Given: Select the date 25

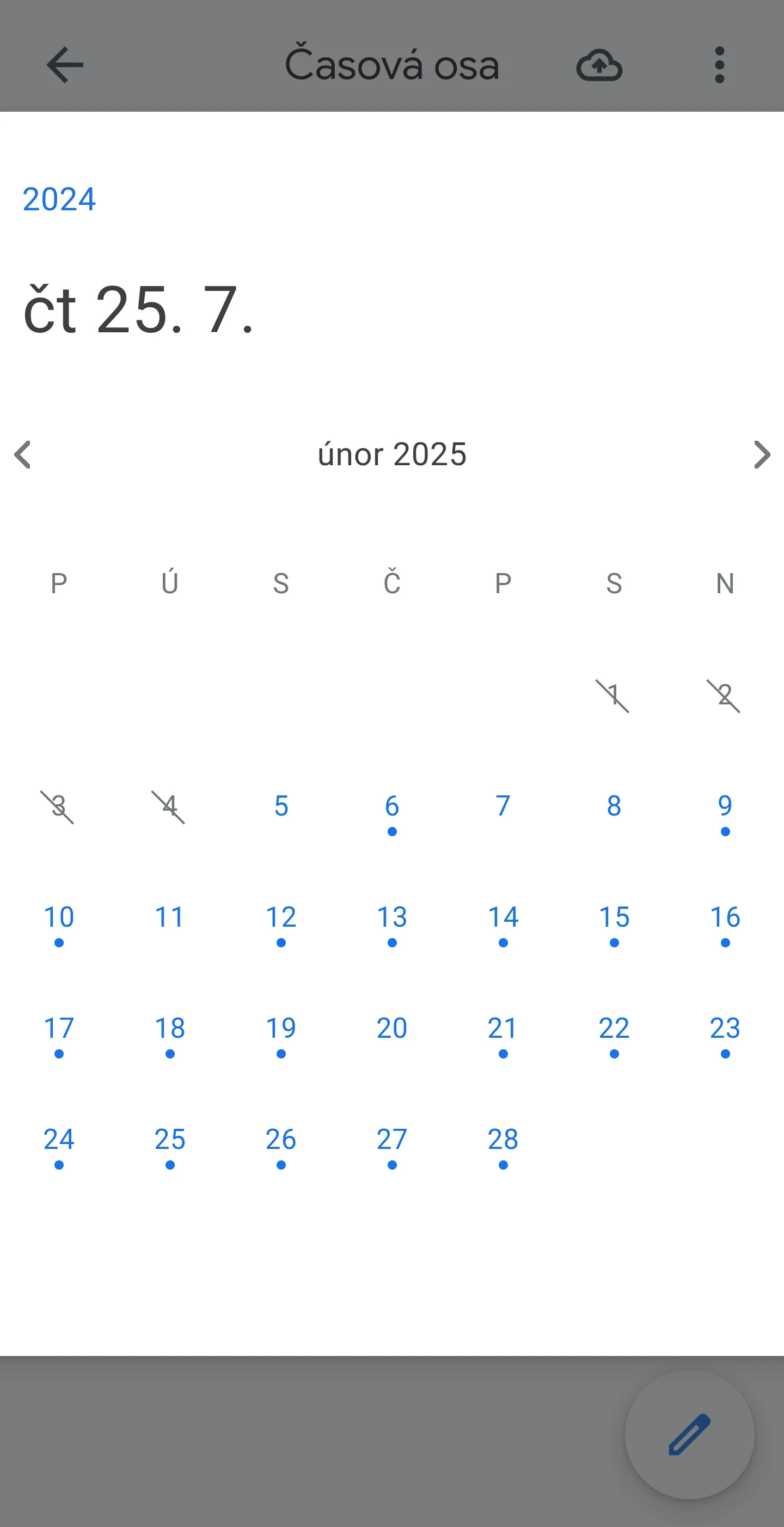Looking at the screenshot, I should pyautogui.click(x=170, y=1140).
